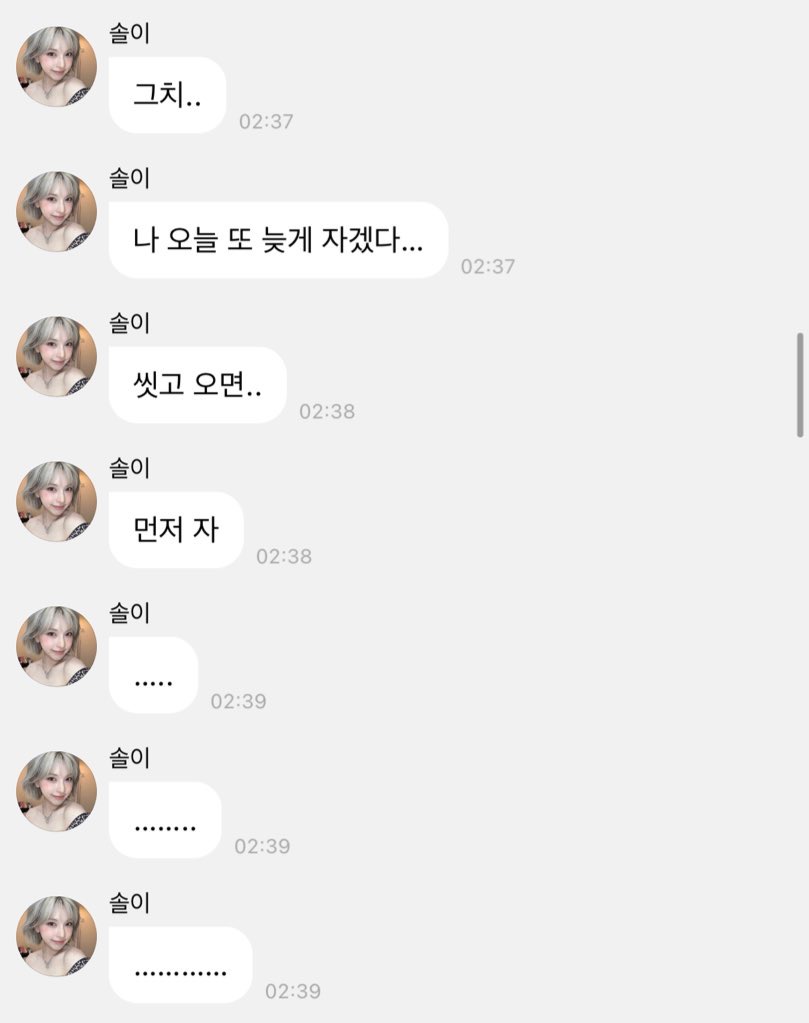Screen dimensions: 809x1023
Task: Open 솔이's avatar beside the '그치..' message
Action: click(56, 67)
